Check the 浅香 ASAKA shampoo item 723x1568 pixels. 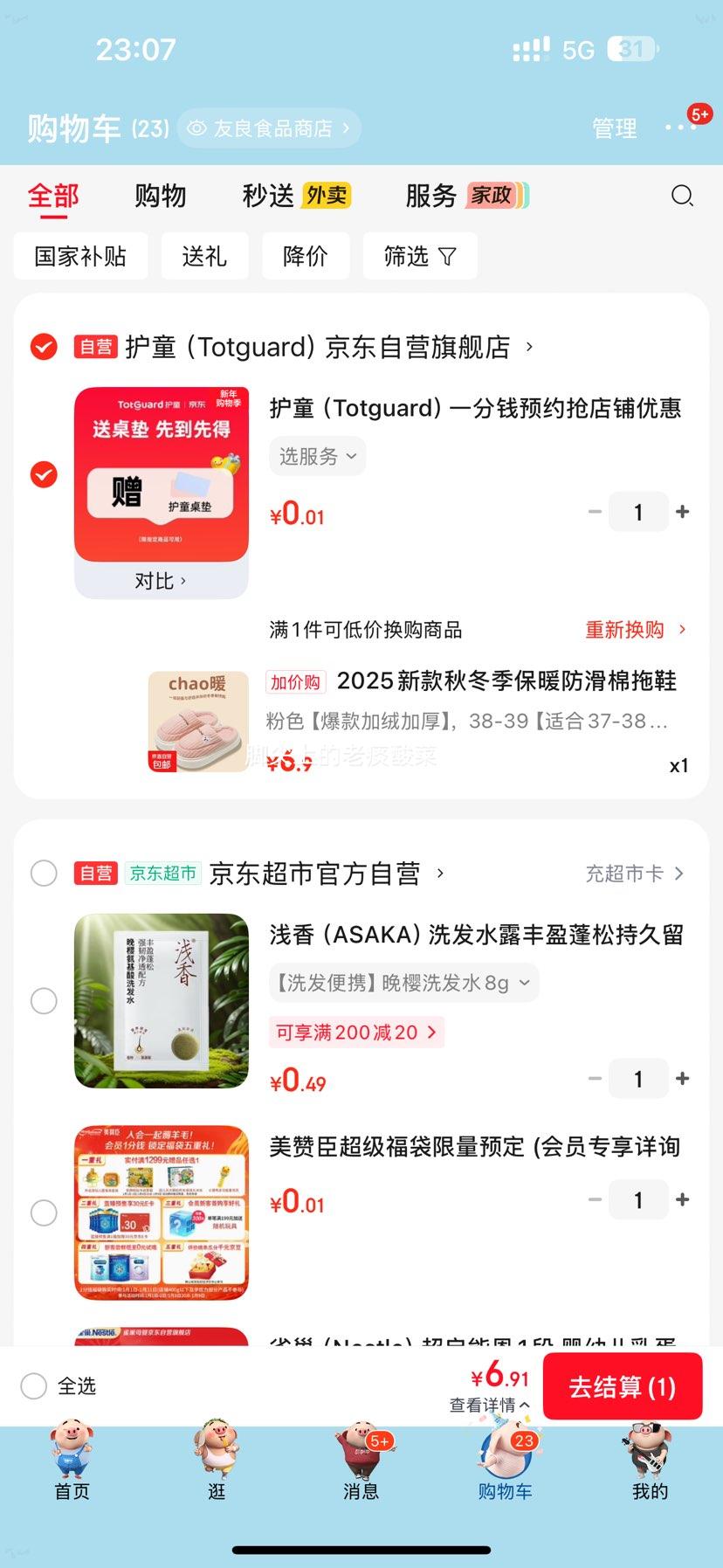[44, 1000]
